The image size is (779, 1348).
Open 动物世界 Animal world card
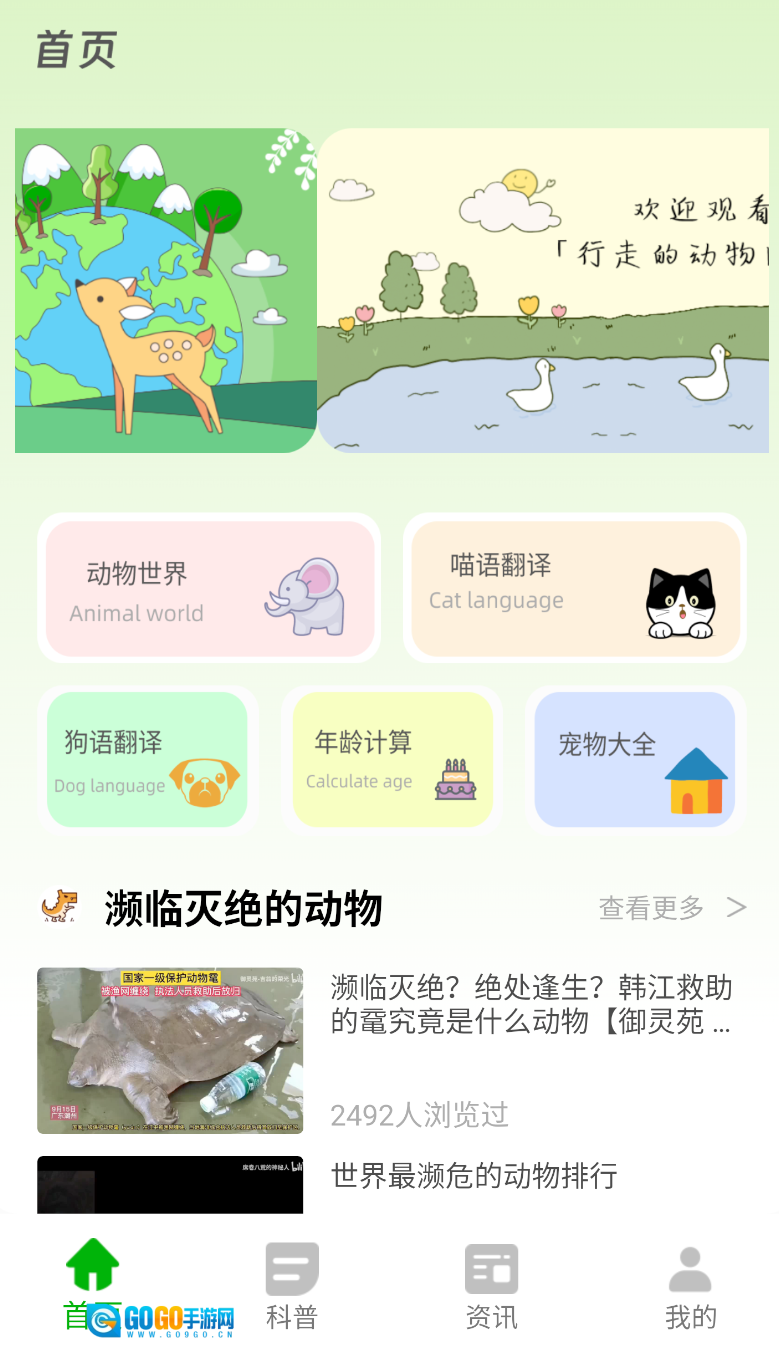click(210, 589)
